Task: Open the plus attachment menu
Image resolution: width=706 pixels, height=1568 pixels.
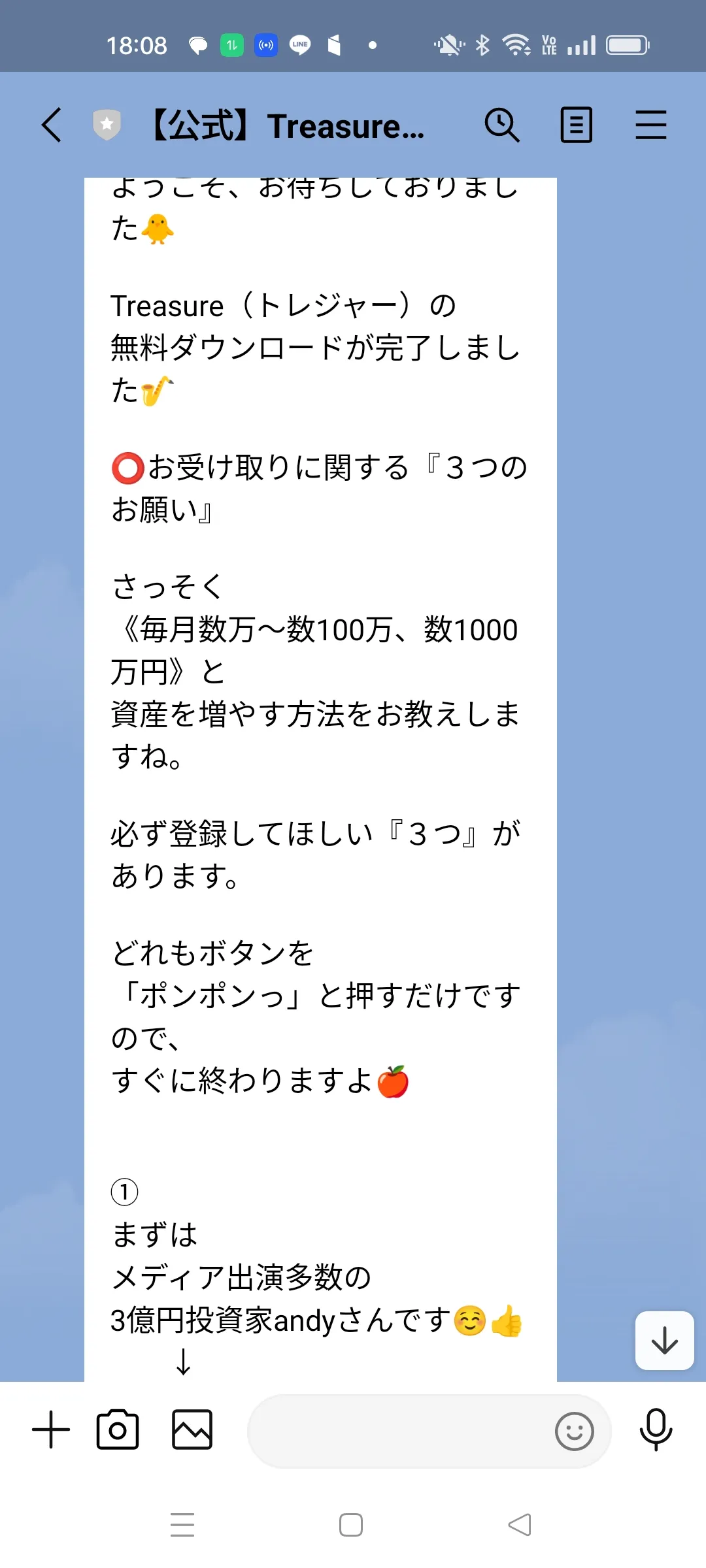Action: coord(51,1430)
